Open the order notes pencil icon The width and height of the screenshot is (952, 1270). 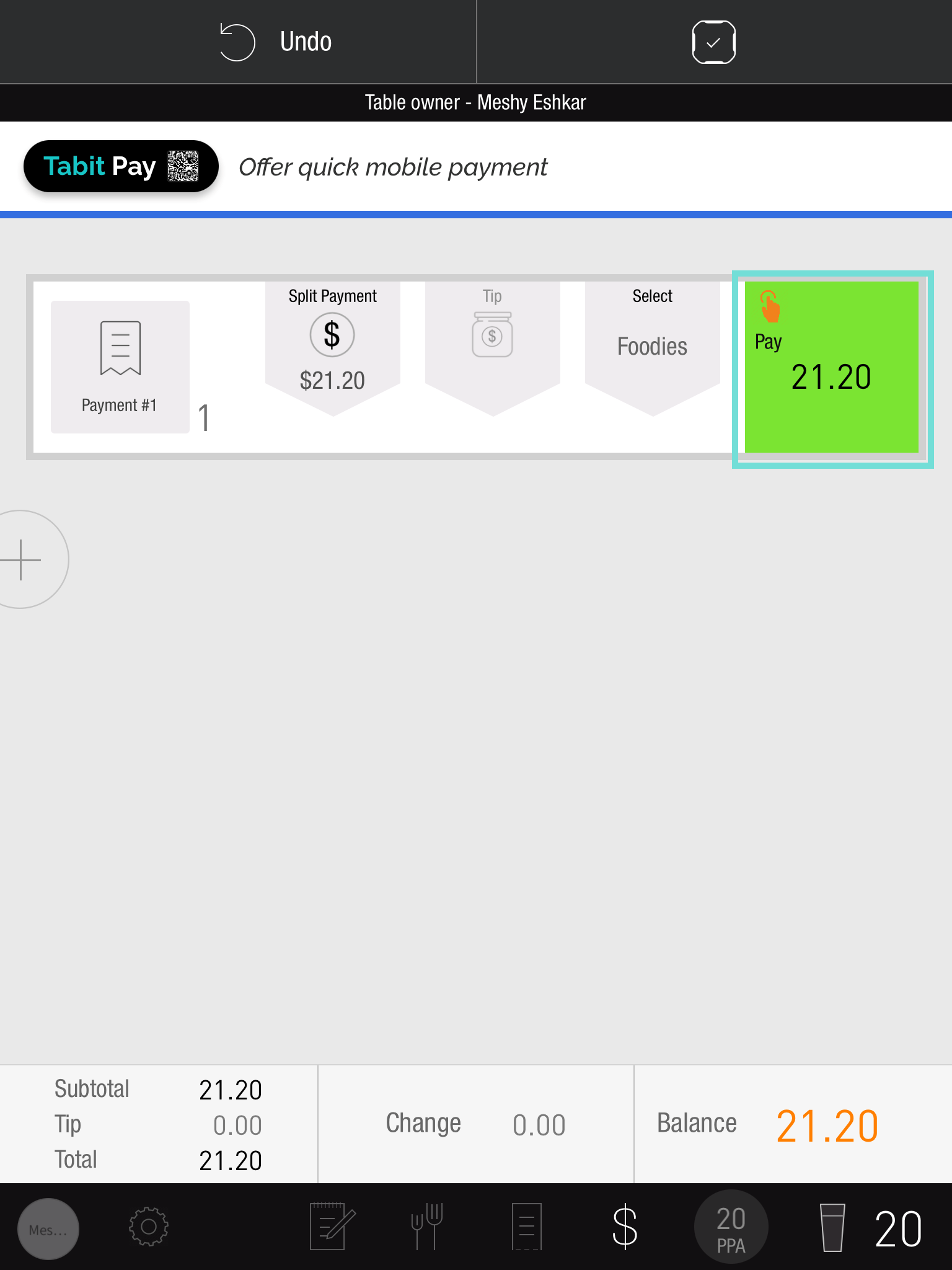(x=332, y=1226)
